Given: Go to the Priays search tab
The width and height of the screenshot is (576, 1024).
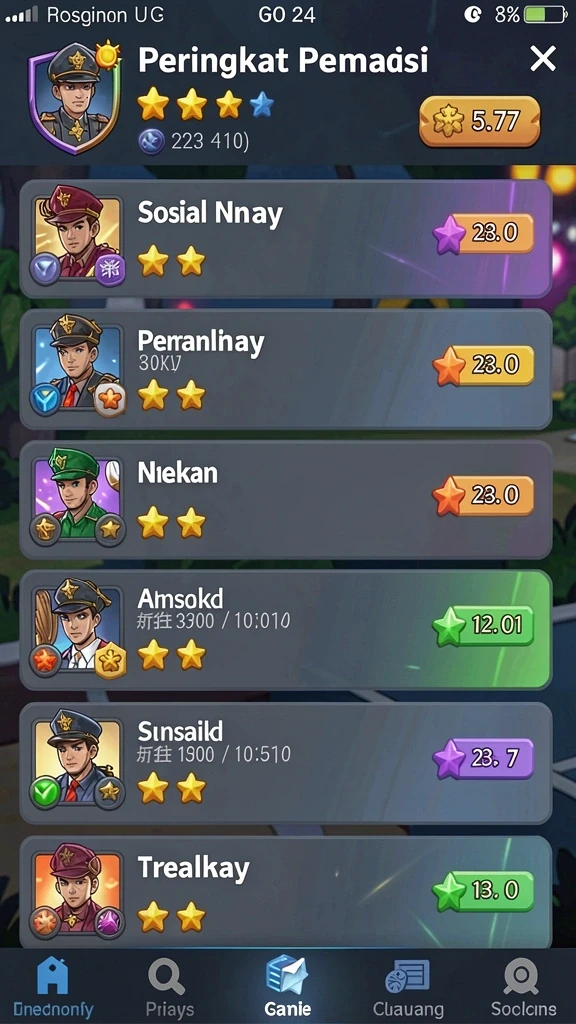Looking at the screenshot, I should (x=169, y=987).
